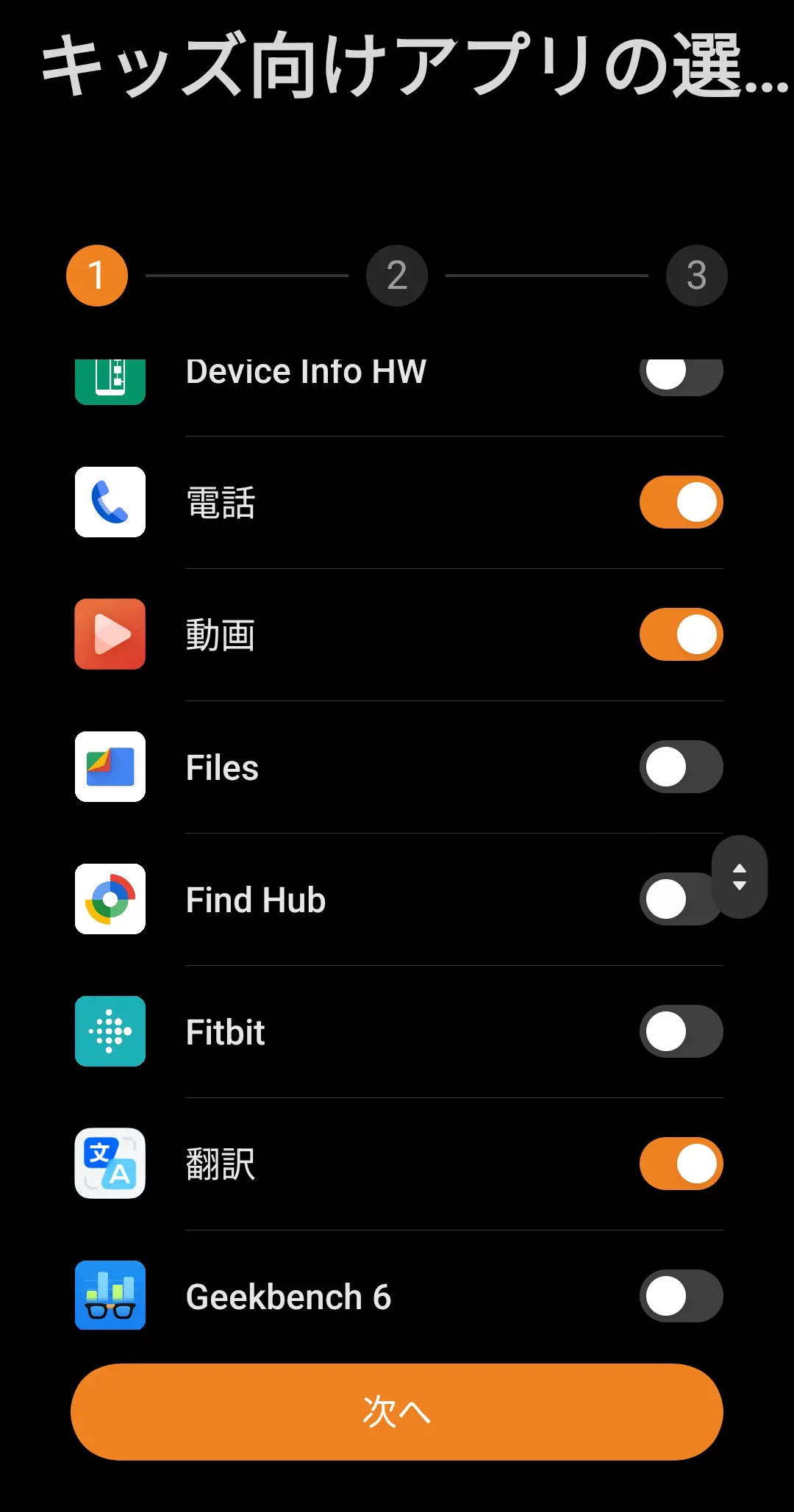The height and width of the screenshot is (1512, 794).
Task: Enable the Files toggle
Action: click(x=681, y=767)
